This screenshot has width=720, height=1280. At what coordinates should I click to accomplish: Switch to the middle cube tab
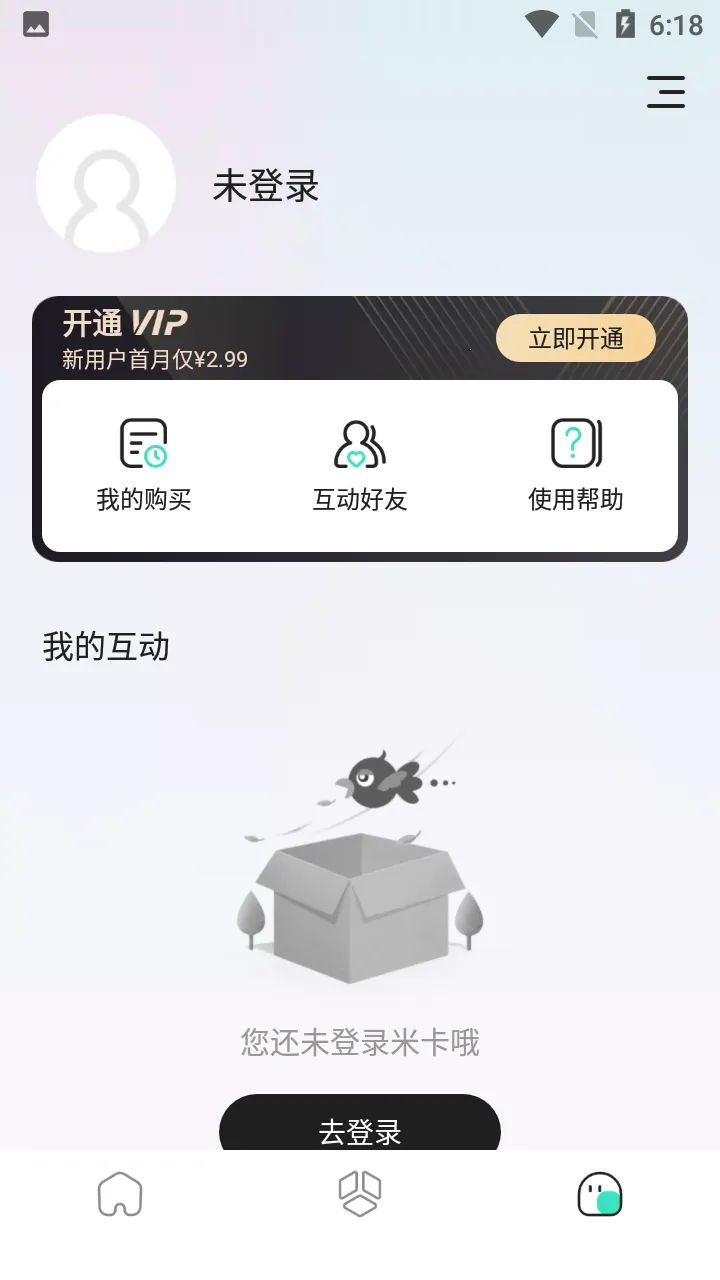coord(360,1194)
